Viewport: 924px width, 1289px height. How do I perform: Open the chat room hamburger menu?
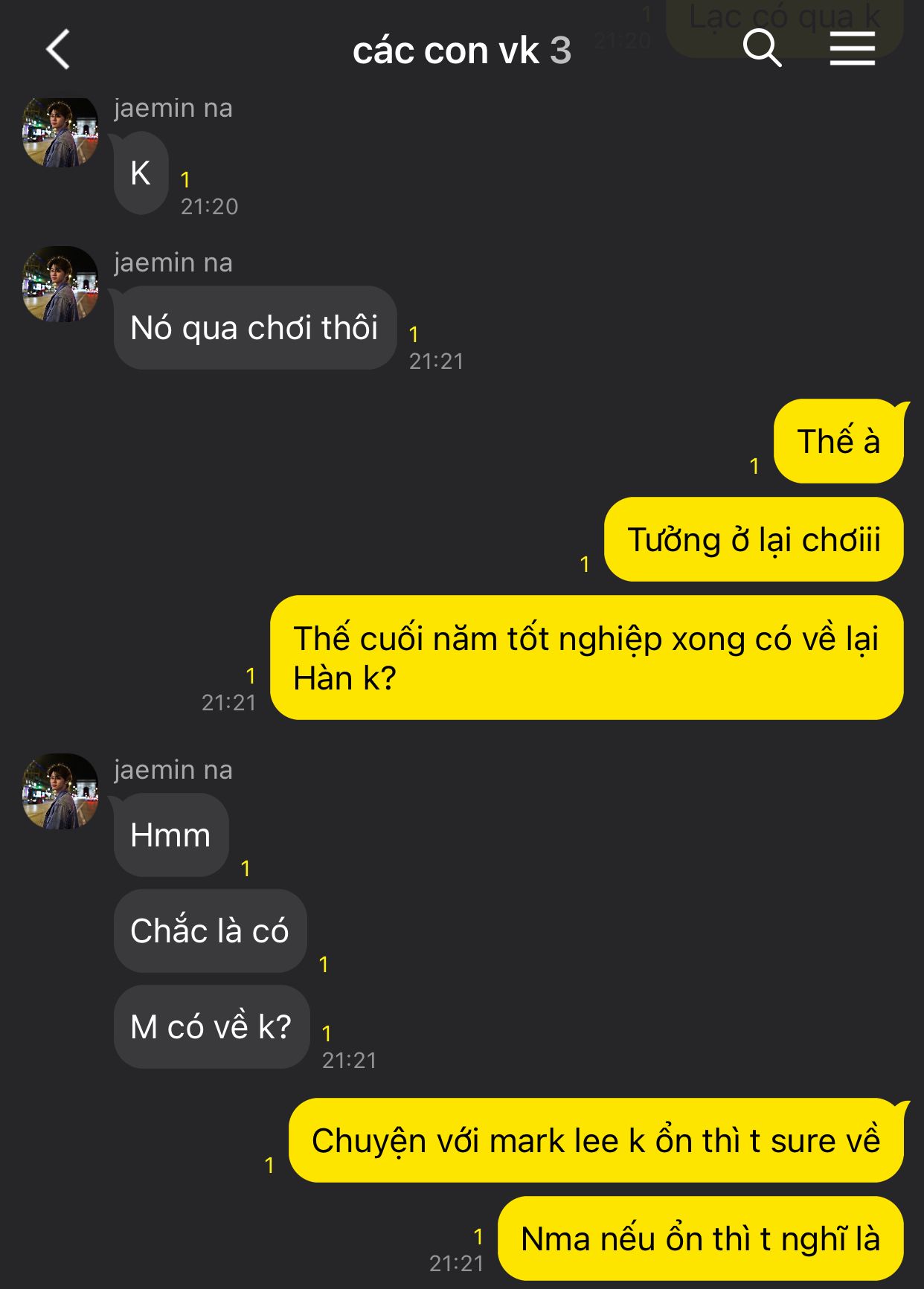(852, 49)
